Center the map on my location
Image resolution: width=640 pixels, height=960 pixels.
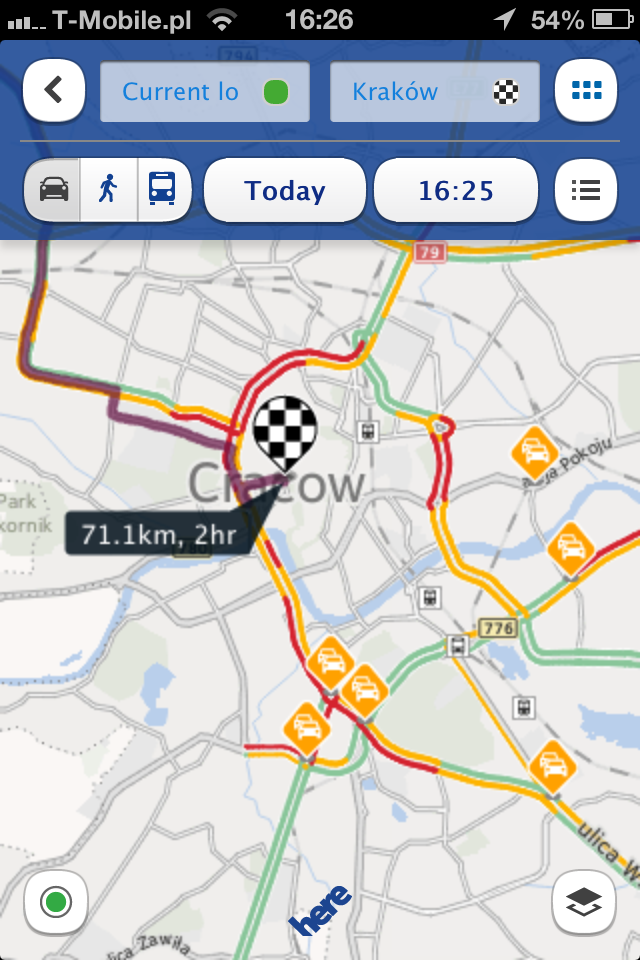56,903
